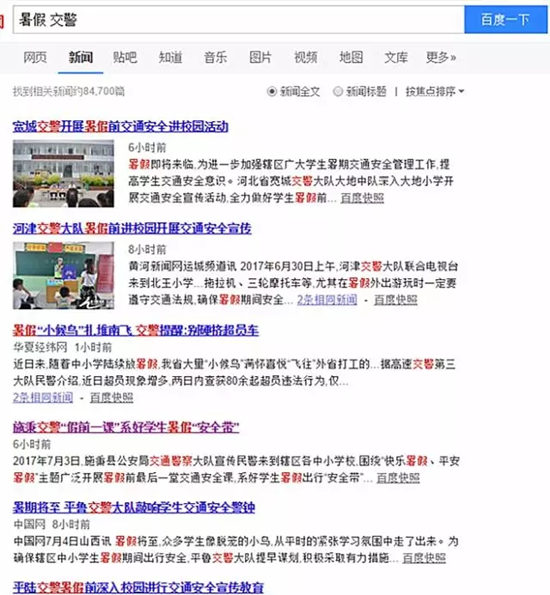550x595 pixels.
Task: Switch to the 地图 tab
Action: click(x=351, y=57)
